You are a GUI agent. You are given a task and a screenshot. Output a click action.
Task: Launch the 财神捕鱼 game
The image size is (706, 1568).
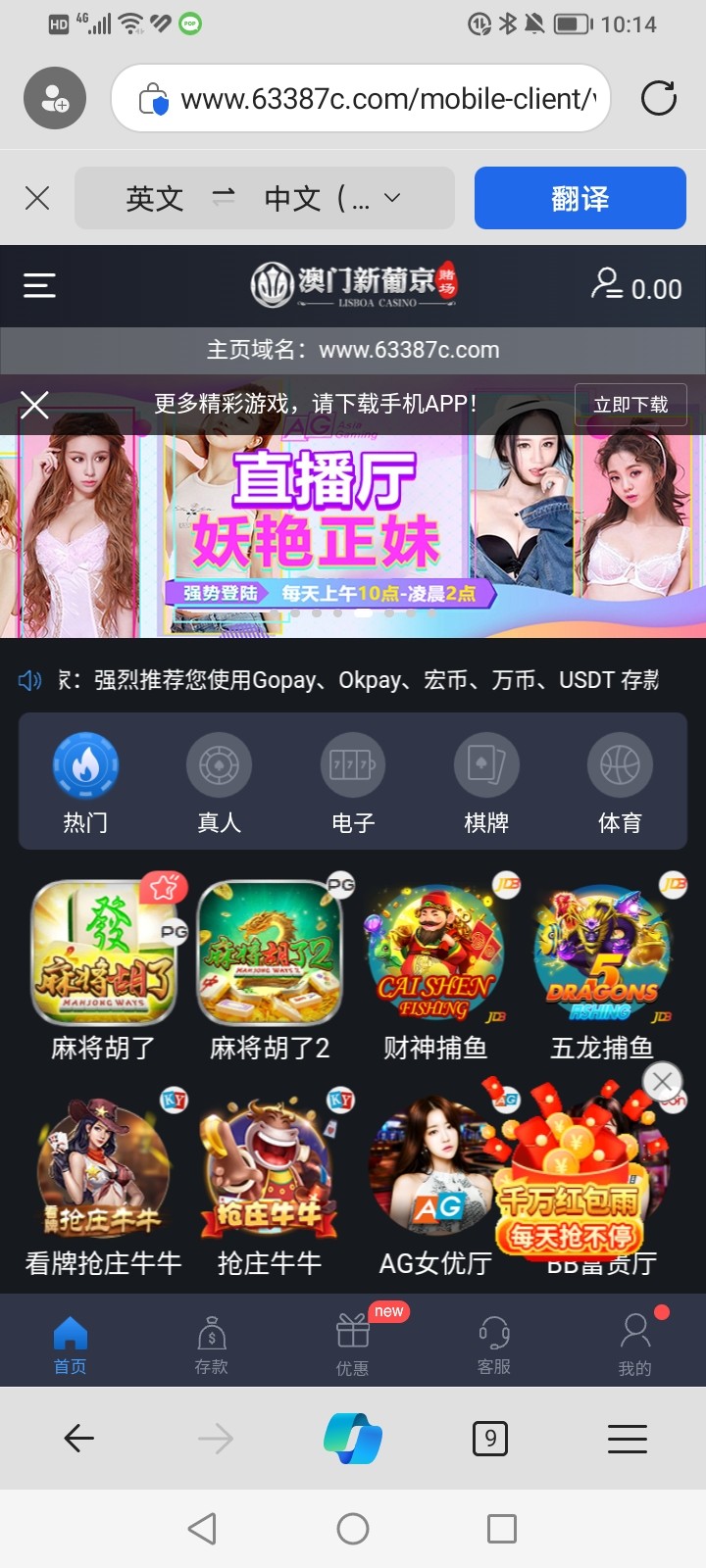point(435,967)
